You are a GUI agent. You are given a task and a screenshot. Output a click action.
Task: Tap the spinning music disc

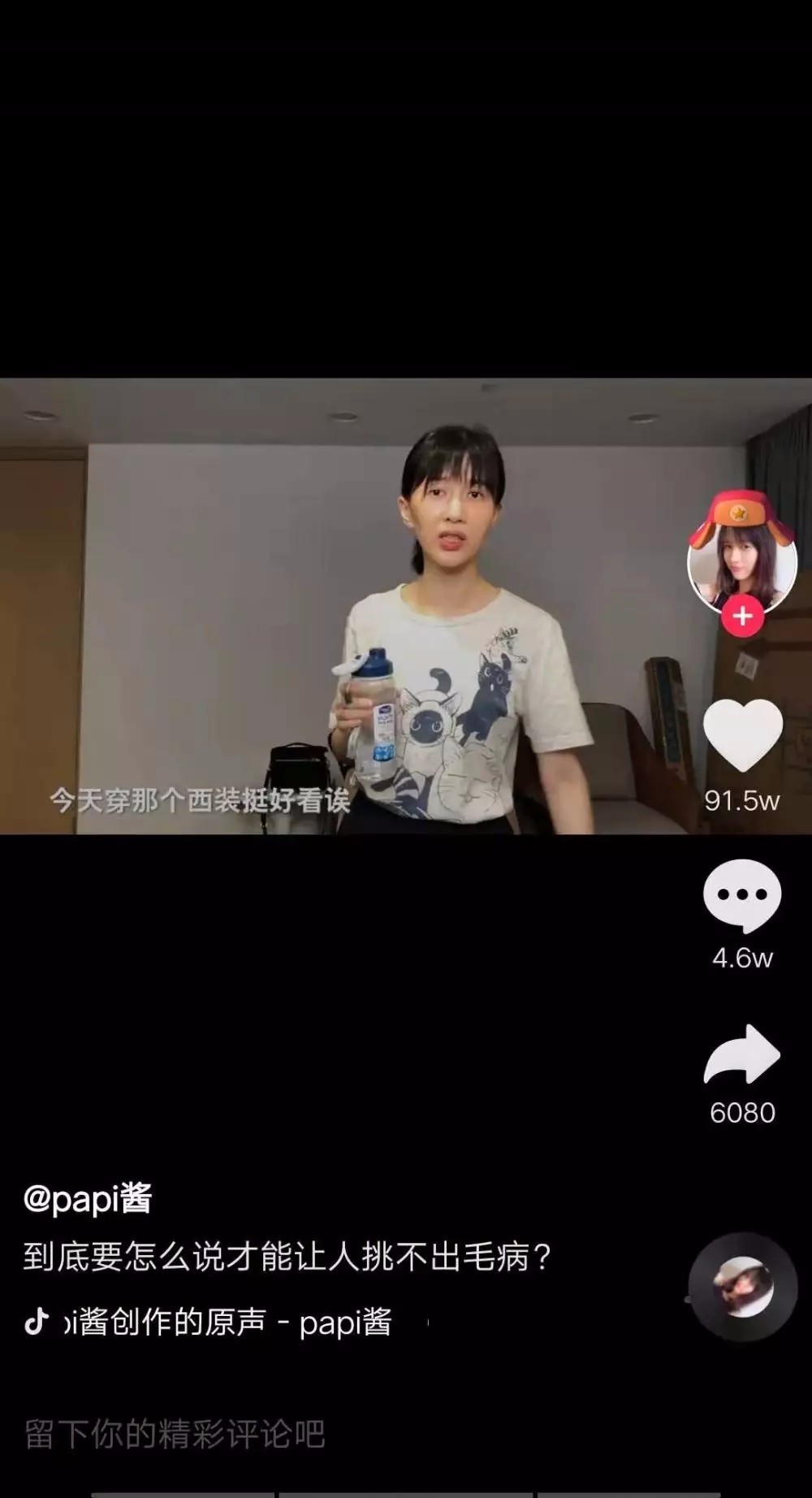pos(742,1287)
